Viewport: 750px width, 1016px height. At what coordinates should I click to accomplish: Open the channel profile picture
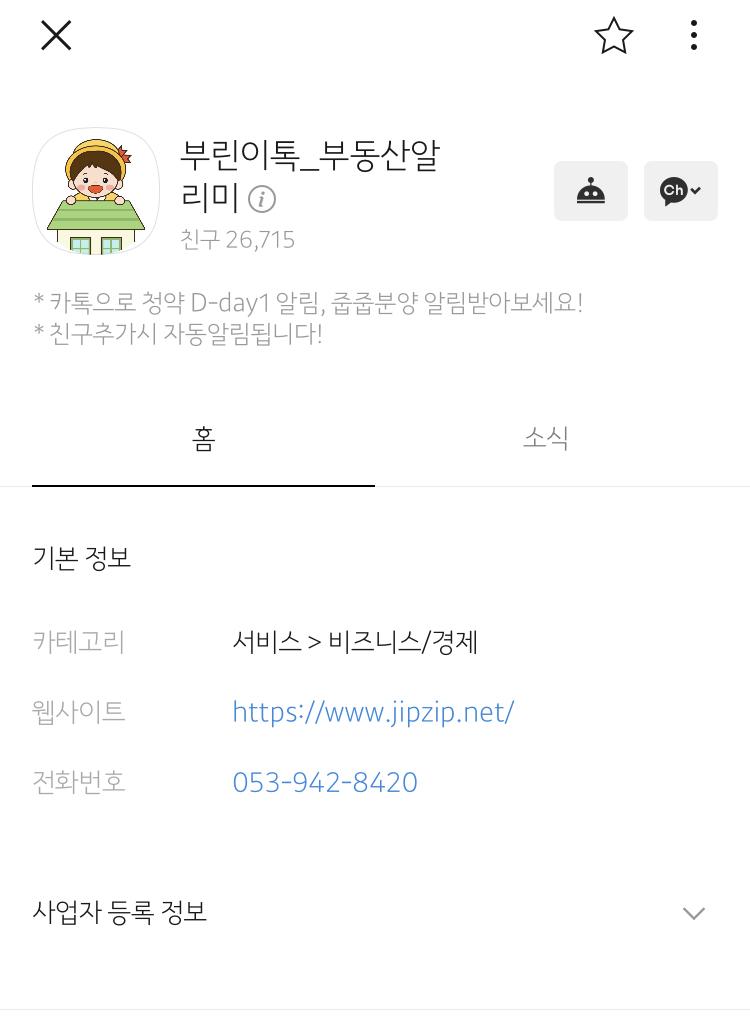point(96,191)
